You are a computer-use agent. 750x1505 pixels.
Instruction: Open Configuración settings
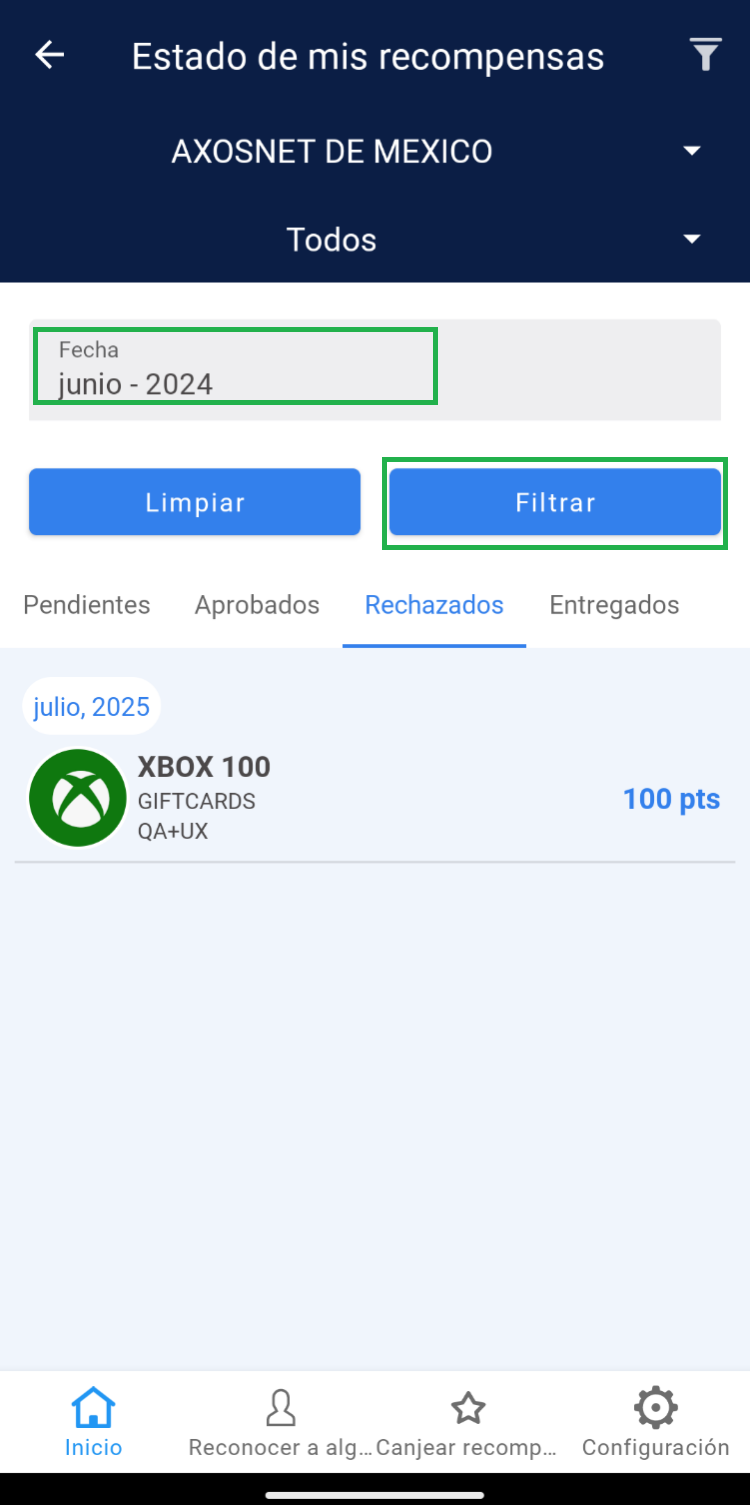click(x=655, y=1423)
